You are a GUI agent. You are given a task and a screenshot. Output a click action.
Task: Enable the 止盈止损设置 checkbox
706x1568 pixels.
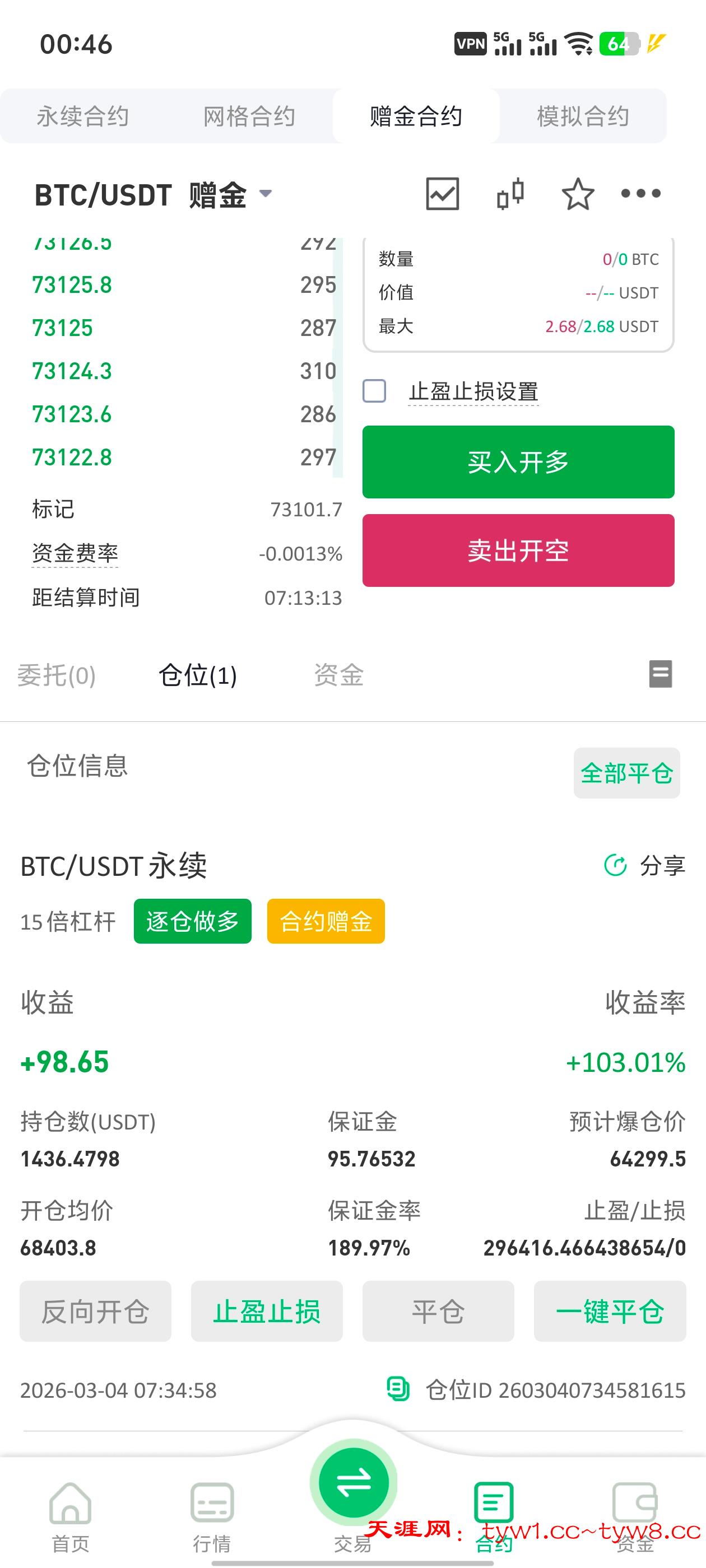[374, 391]
